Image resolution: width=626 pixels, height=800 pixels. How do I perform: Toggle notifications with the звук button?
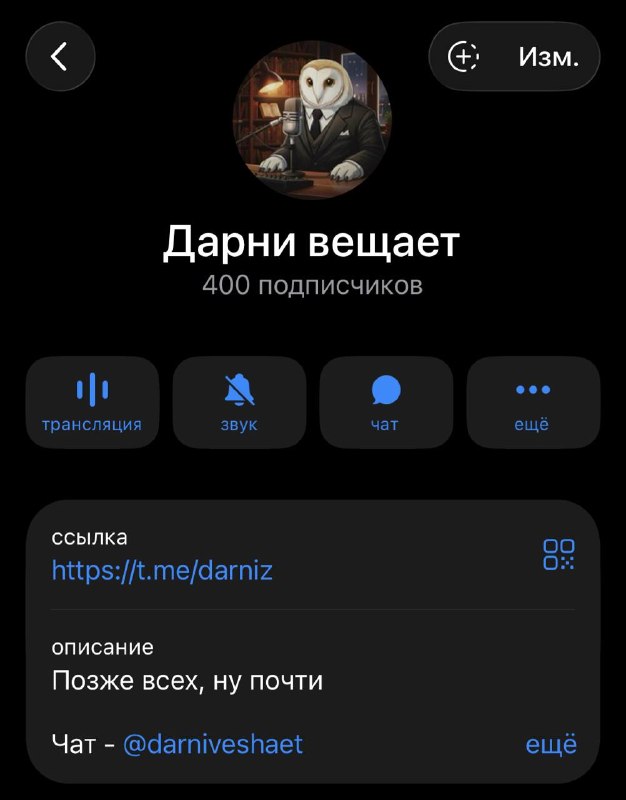[239, 402]
